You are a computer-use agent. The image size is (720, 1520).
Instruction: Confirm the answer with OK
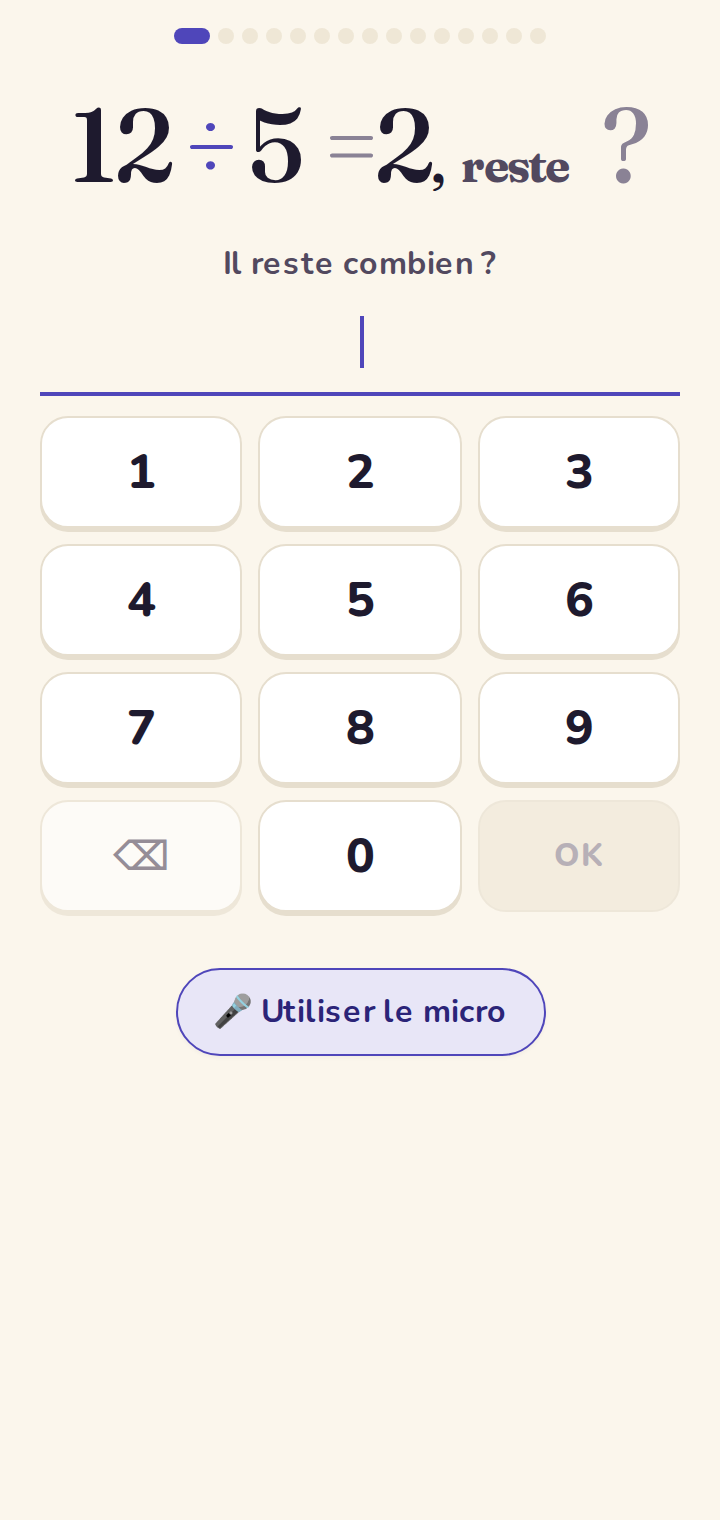click(x=579, y=856)
